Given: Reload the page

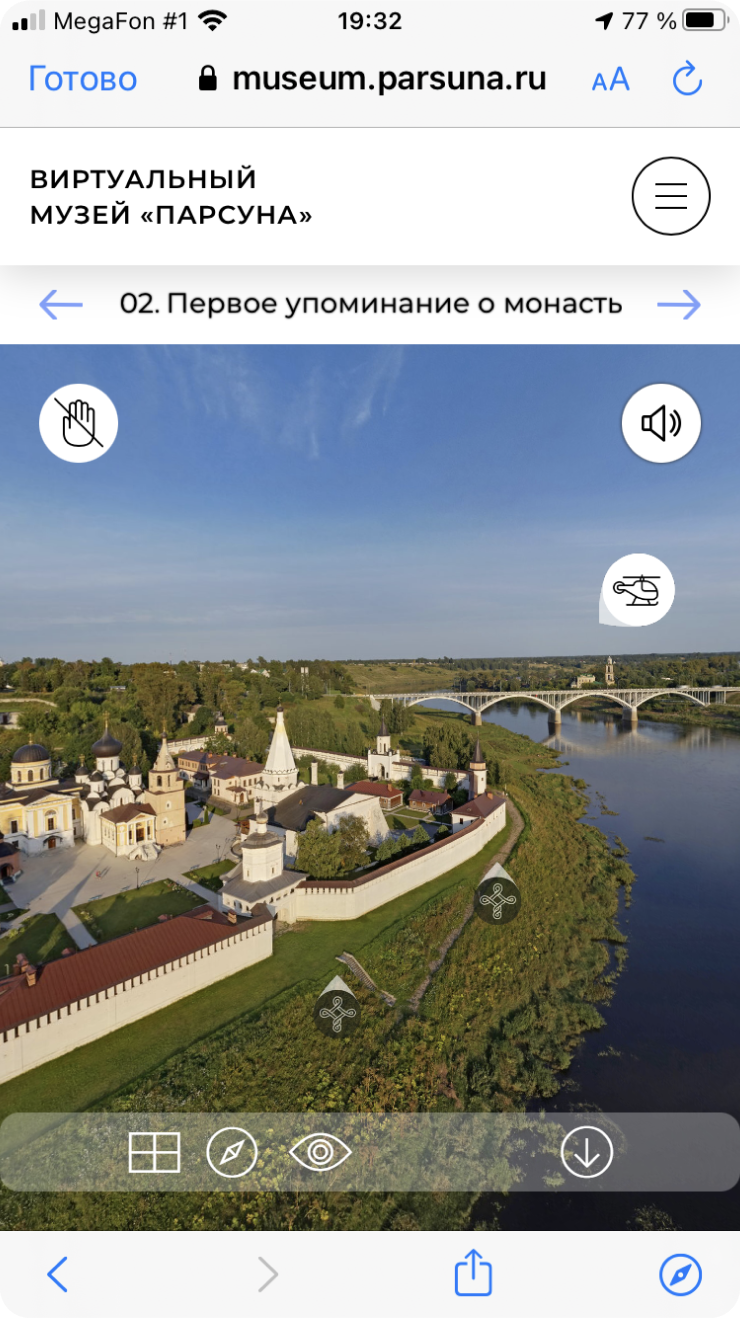Looking at the screenshot, I should pyautogui.click(x=687, y=80).
